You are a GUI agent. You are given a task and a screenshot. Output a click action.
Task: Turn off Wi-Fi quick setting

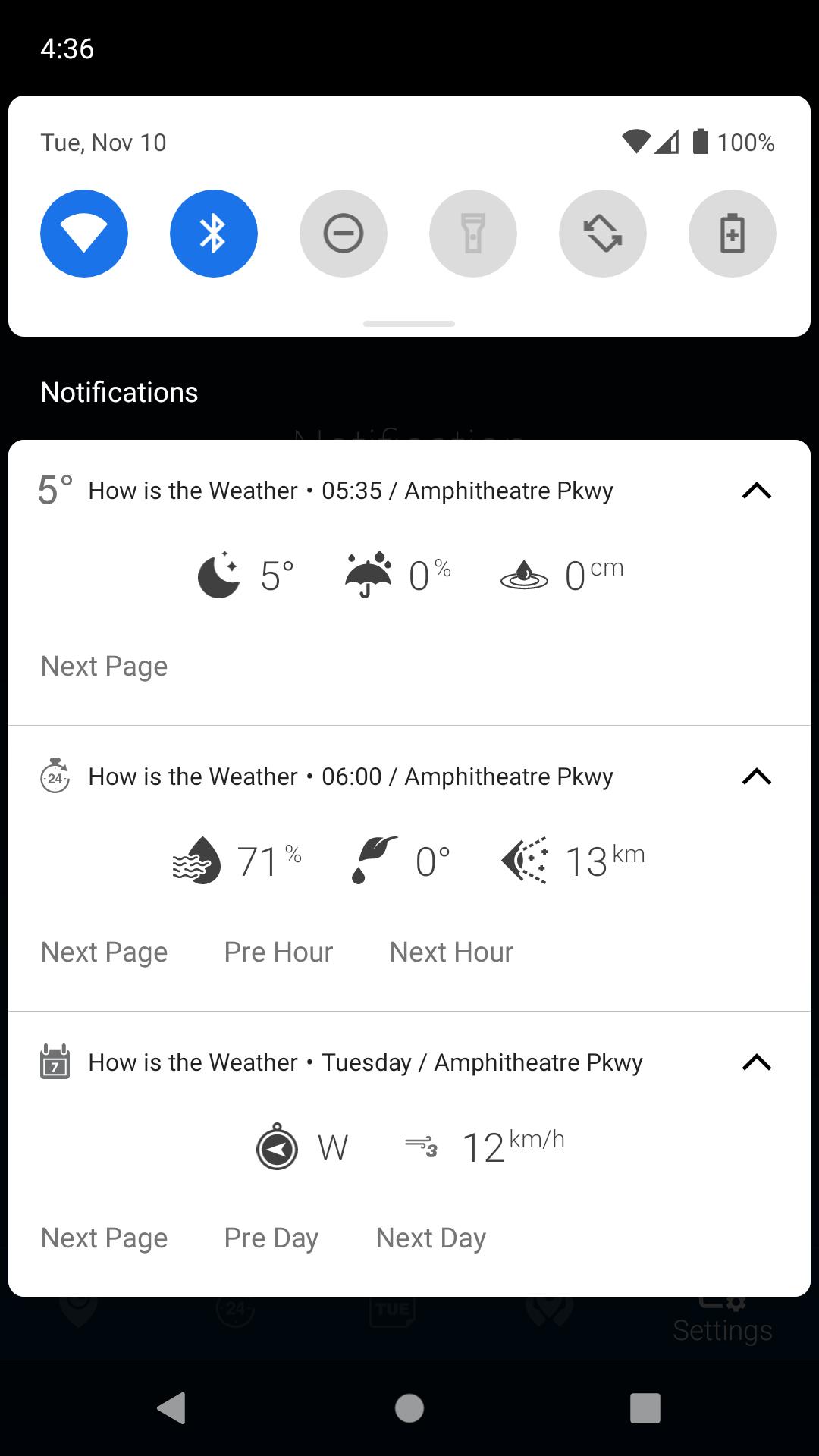click(x=84, y=234)
